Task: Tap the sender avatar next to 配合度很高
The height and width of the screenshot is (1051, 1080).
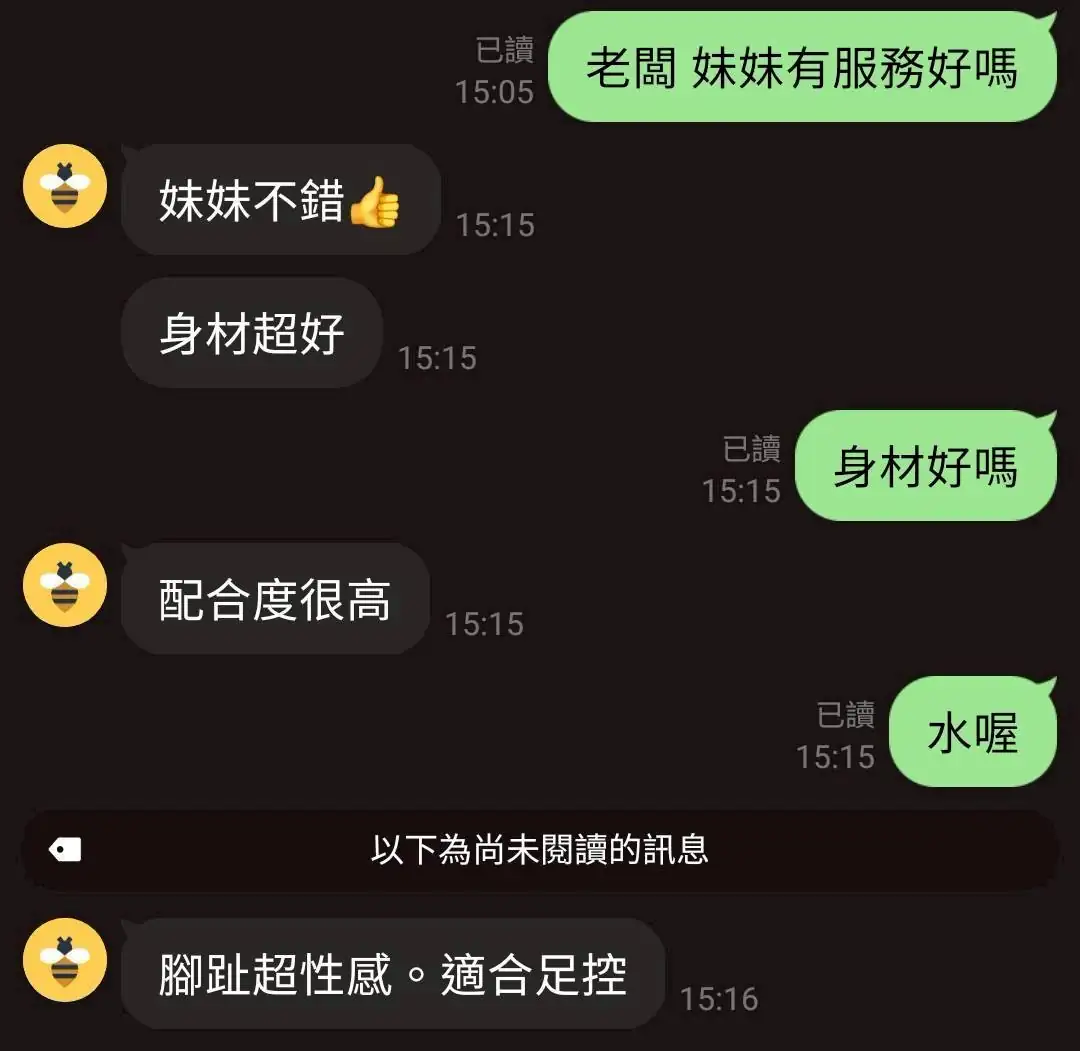Action: coord(65,585)
